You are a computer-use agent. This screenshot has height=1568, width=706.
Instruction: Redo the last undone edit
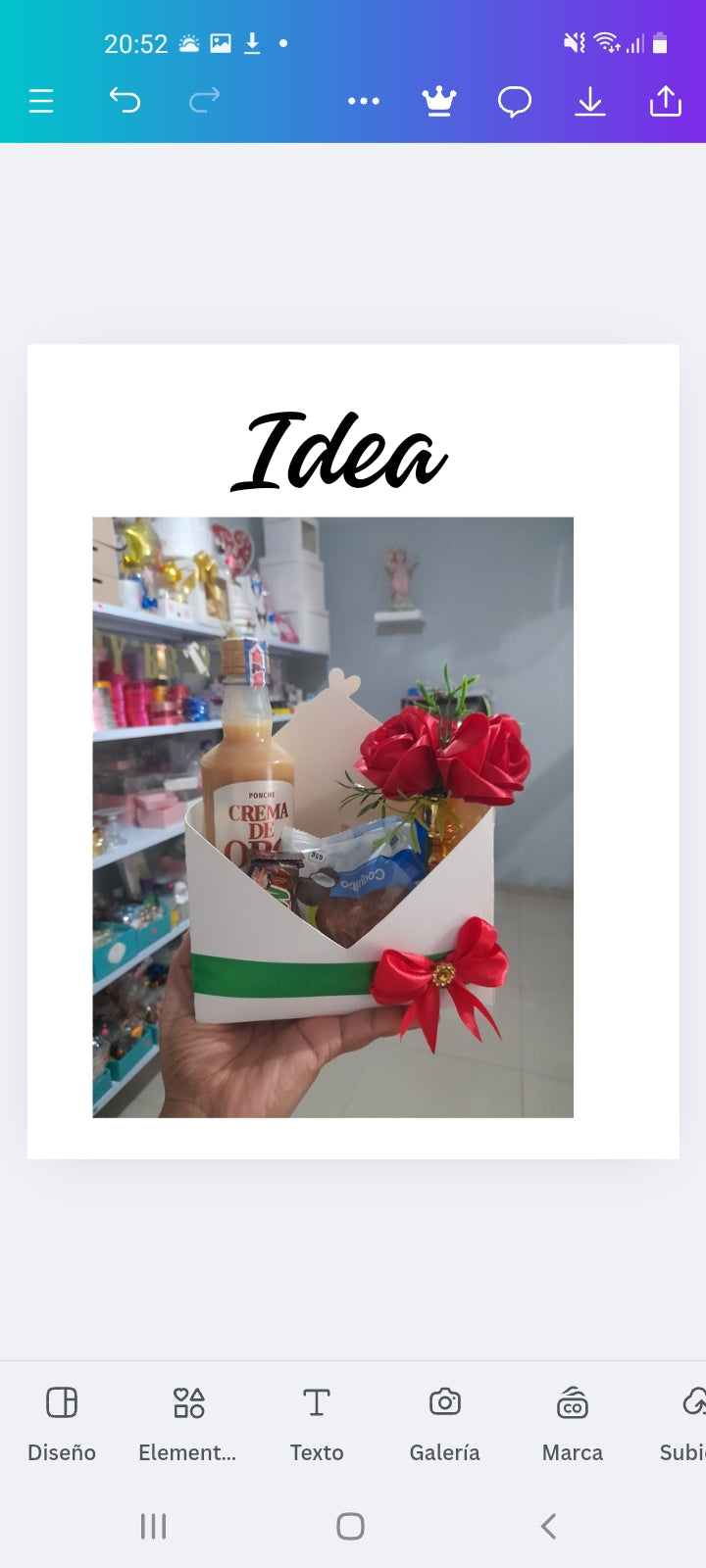click(x=204, y=100)
